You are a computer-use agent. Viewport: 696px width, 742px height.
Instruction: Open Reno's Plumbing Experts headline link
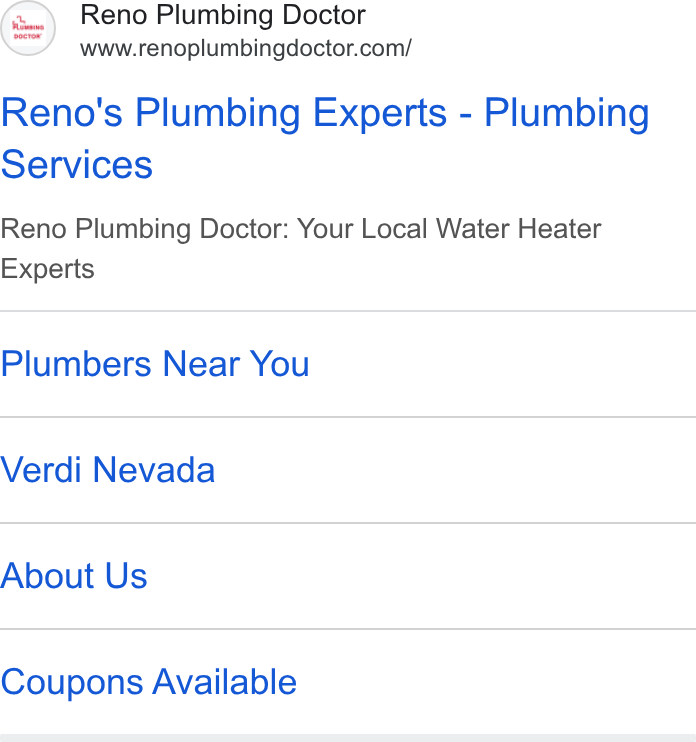(325, 138)
